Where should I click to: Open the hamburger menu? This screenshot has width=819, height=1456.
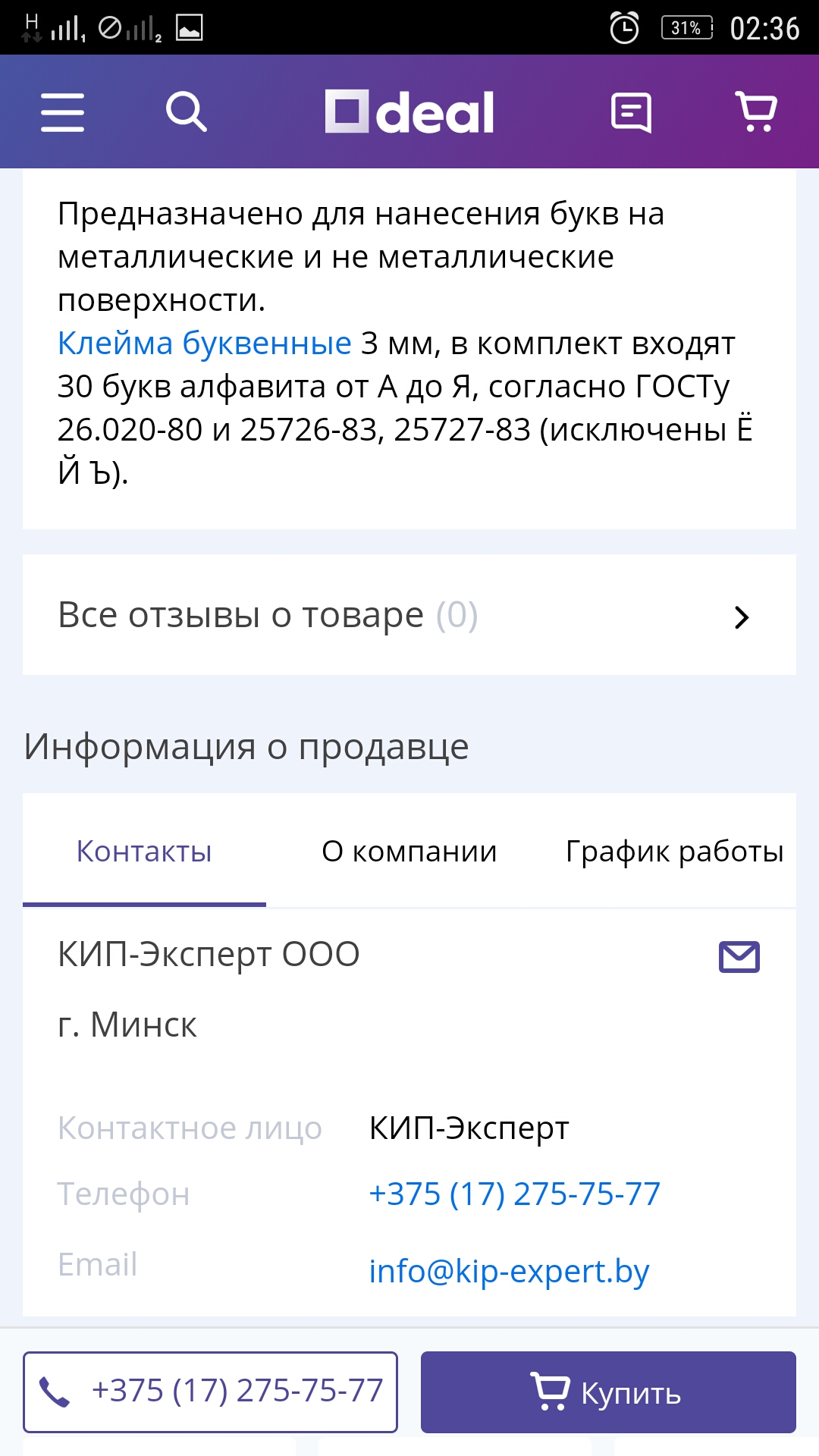(x=62, y=112)
